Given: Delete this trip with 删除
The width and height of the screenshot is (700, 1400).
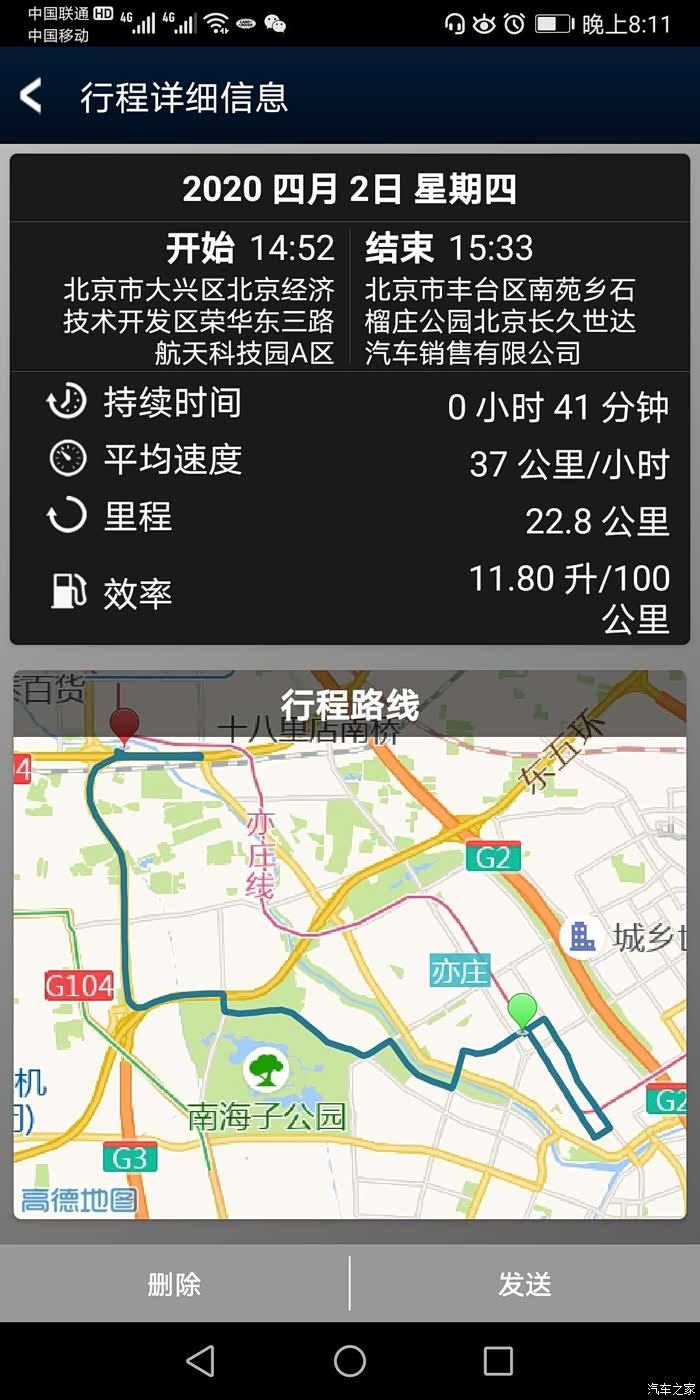Looking at the screenshot, I should [174, 1283].
